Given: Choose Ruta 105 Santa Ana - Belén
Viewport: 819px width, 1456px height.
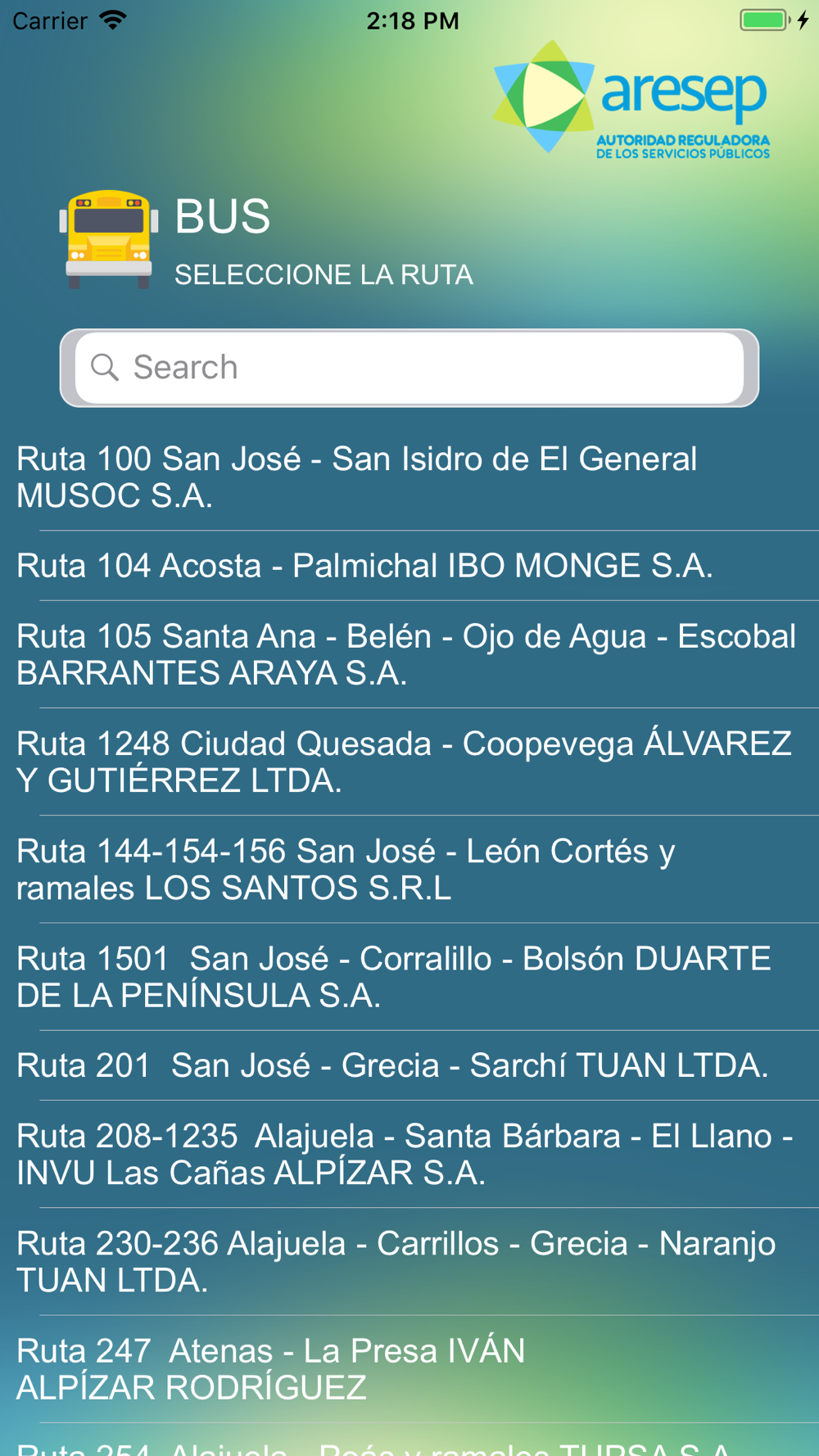Looking at the screenshot, I should click(409, 654).
